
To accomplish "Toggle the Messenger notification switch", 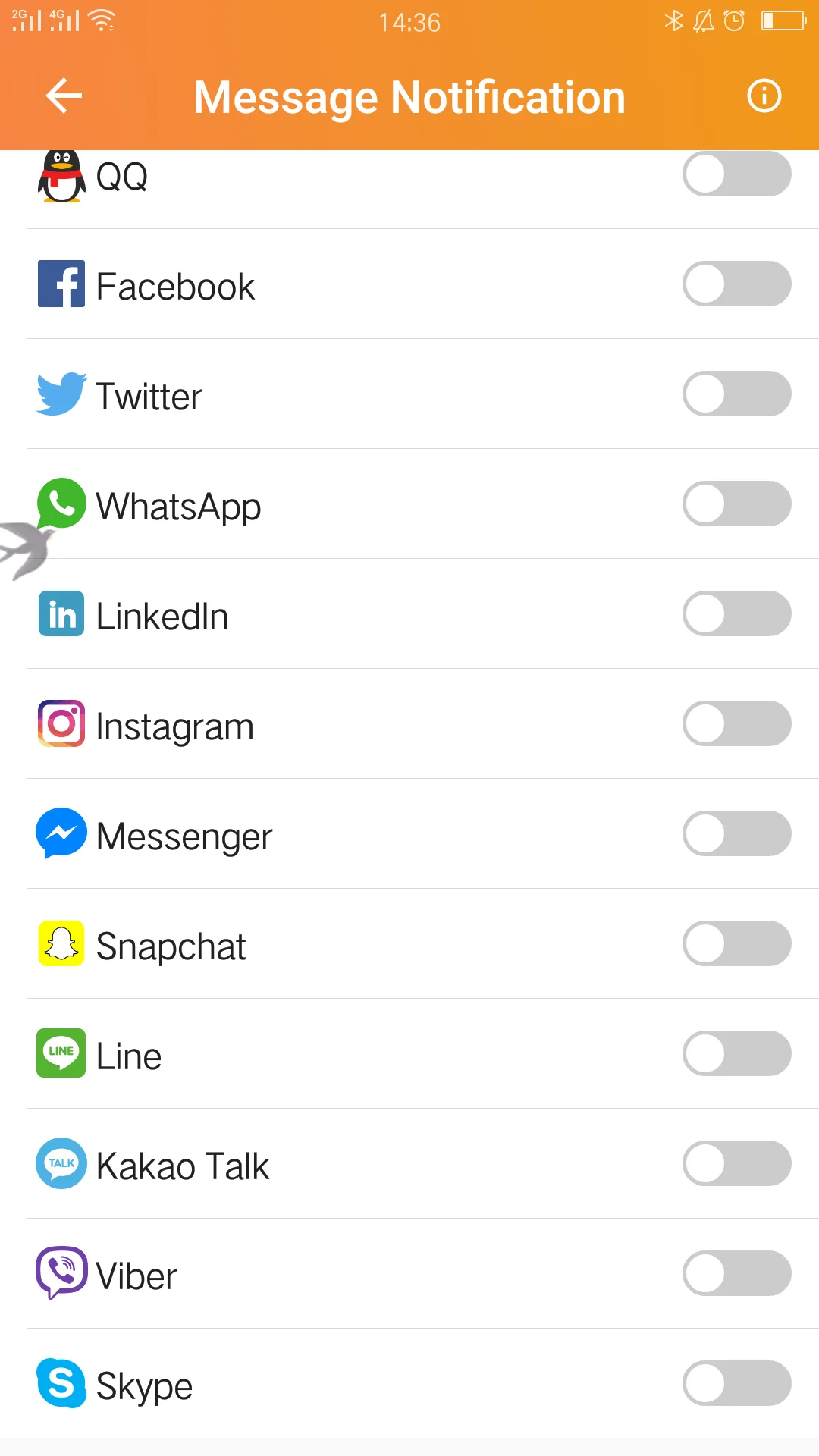I will point(736,834).
